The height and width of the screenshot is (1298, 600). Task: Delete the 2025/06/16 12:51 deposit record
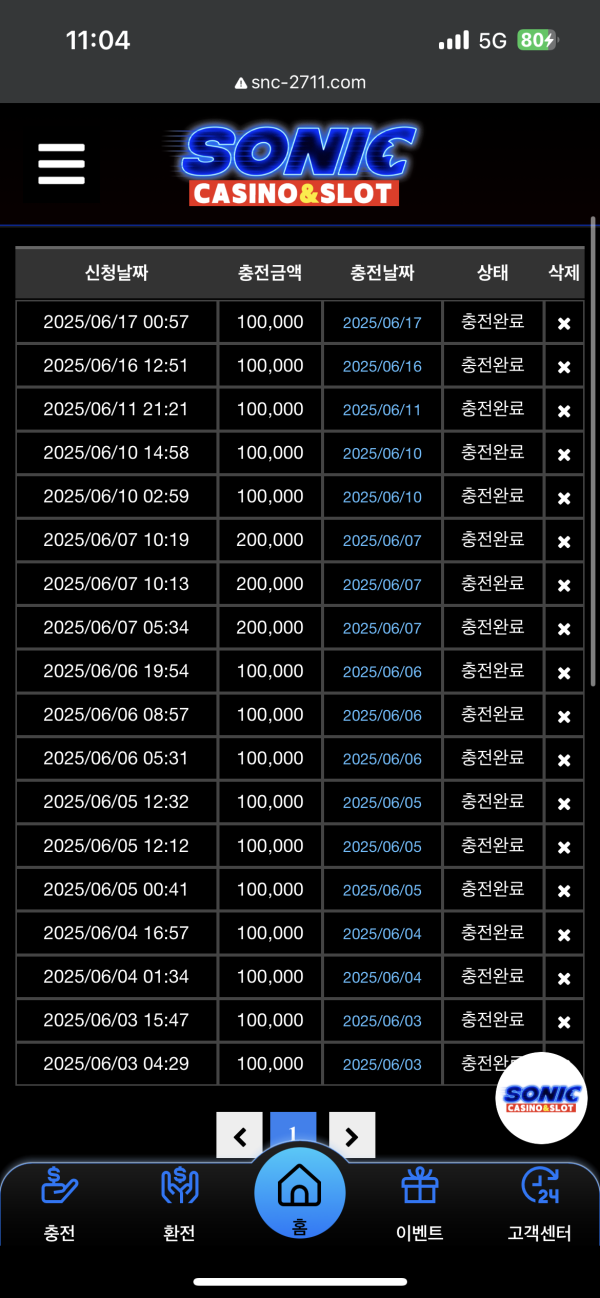[564, 367]
